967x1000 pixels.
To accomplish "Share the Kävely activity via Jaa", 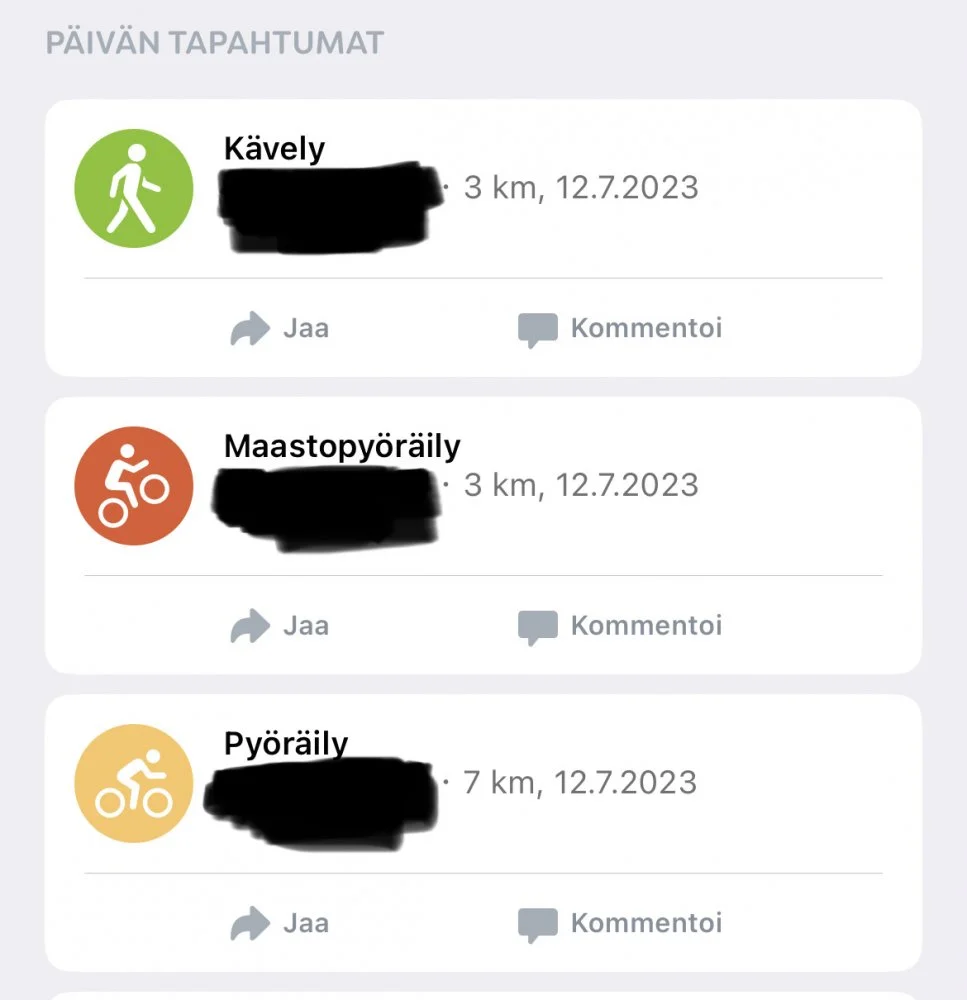I will coord(279,328).
